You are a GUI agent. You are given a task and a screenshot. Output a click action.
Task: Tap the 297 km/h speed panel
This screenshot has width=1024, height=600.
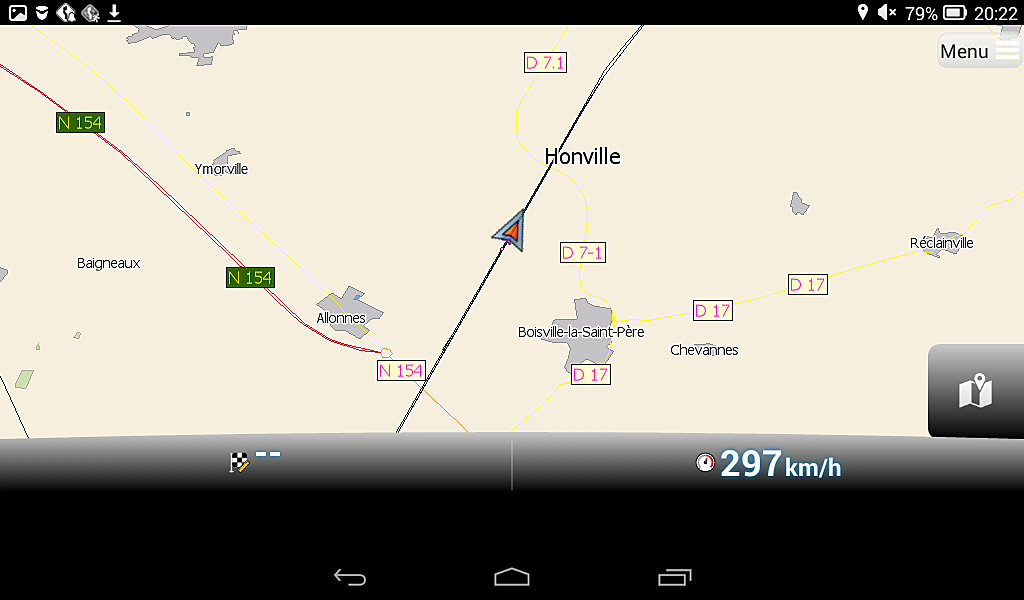[x=768, y=464]
